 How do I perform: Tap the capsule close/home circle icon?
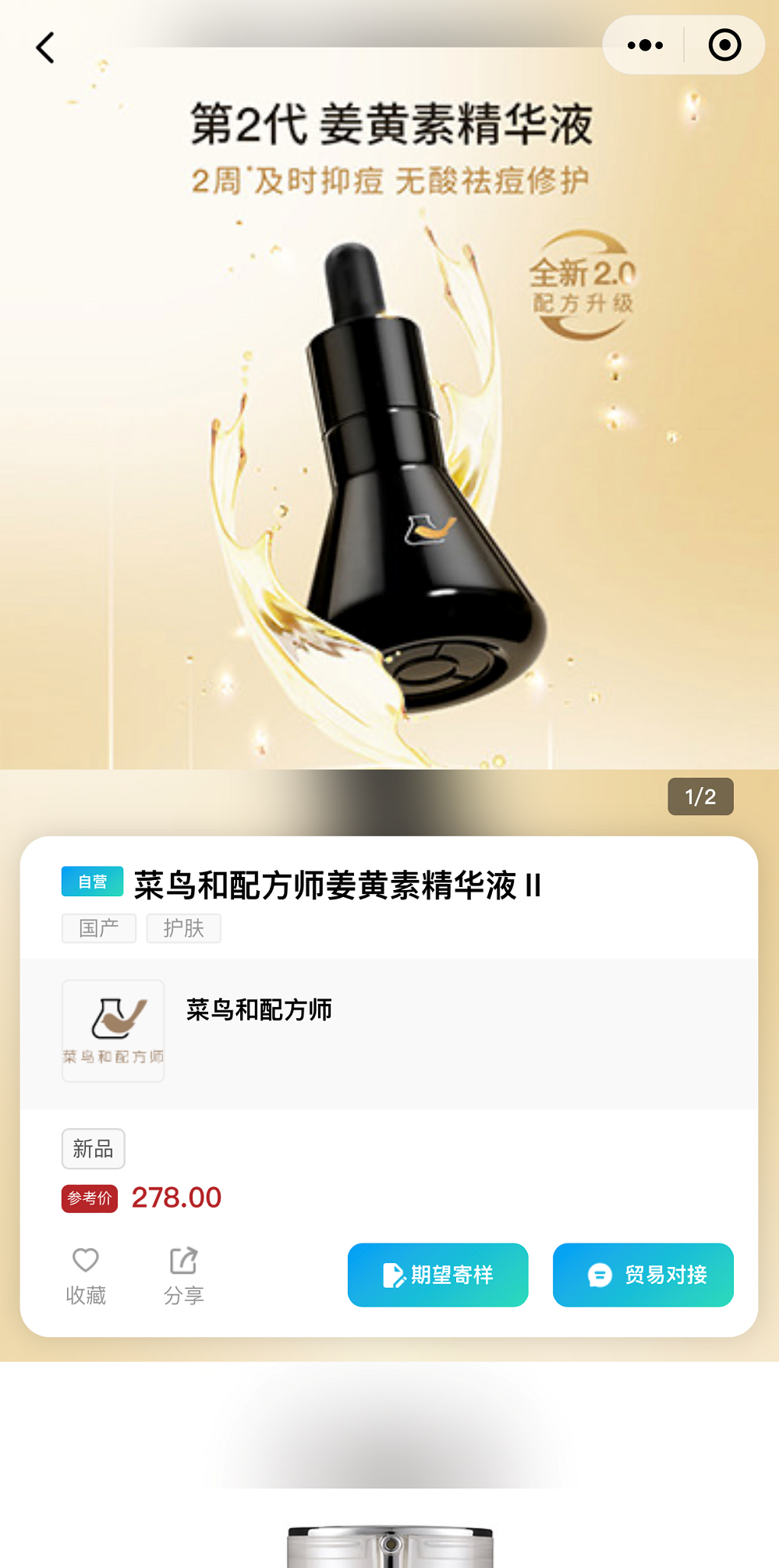point(724,45)
